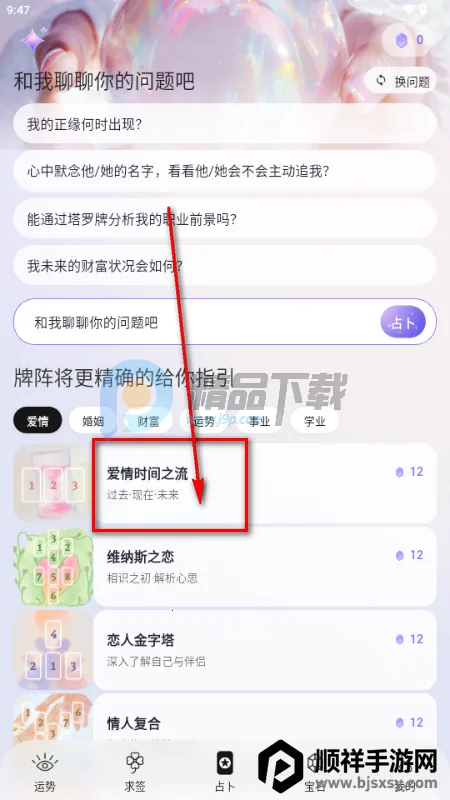Go to the 占卜 bottom tab

(225, 771)
